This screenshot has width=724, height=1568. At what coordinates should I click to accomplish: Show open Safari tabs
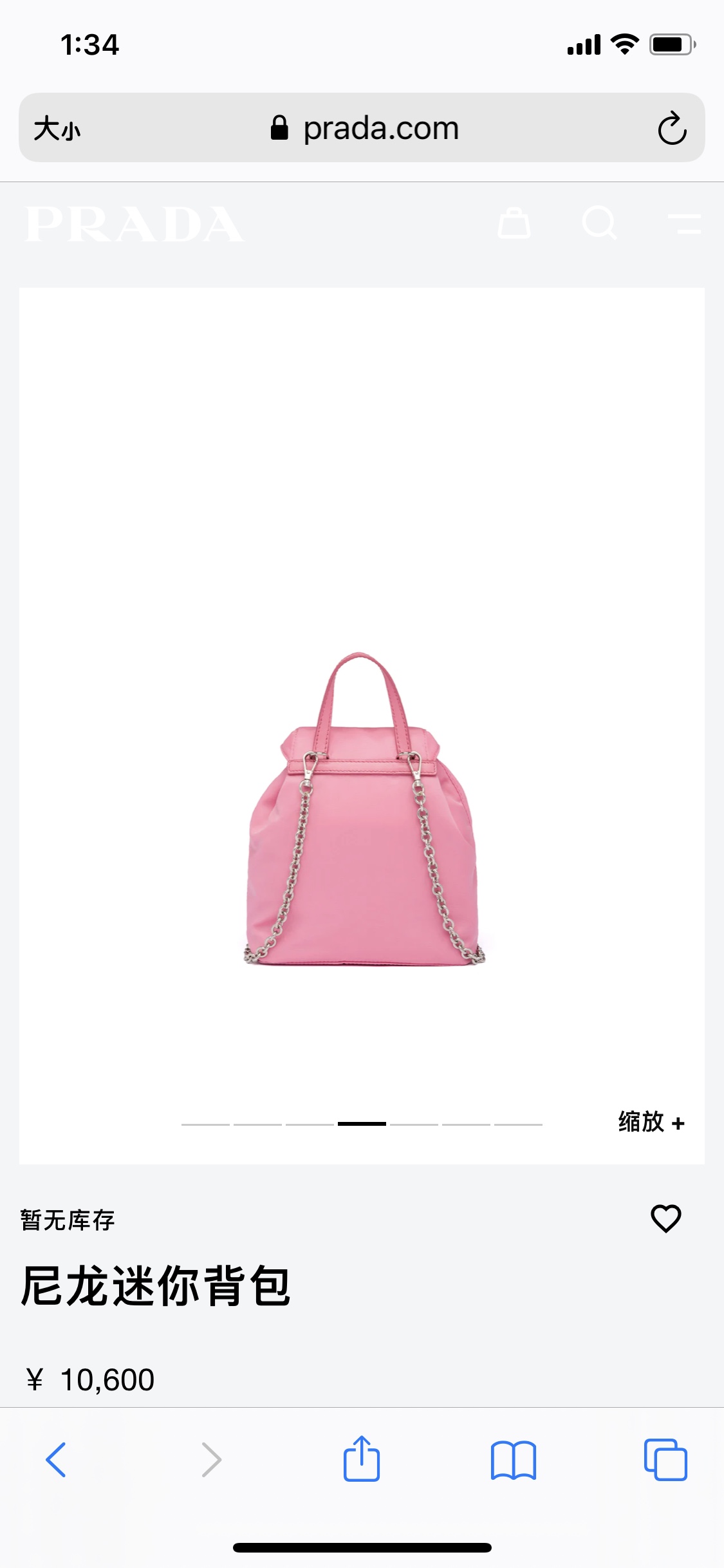pos(665,1459)
